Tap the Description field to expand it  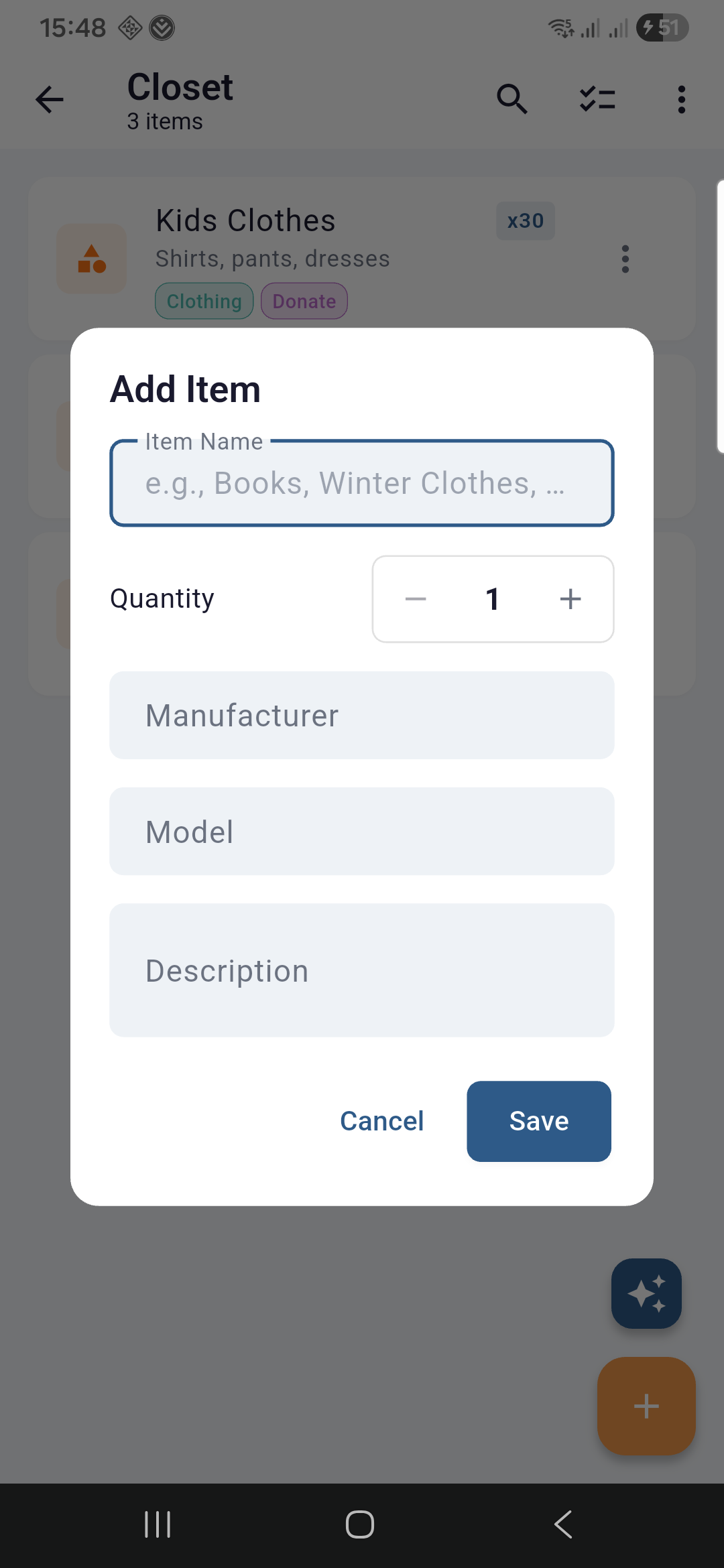(x=361, y=970)
